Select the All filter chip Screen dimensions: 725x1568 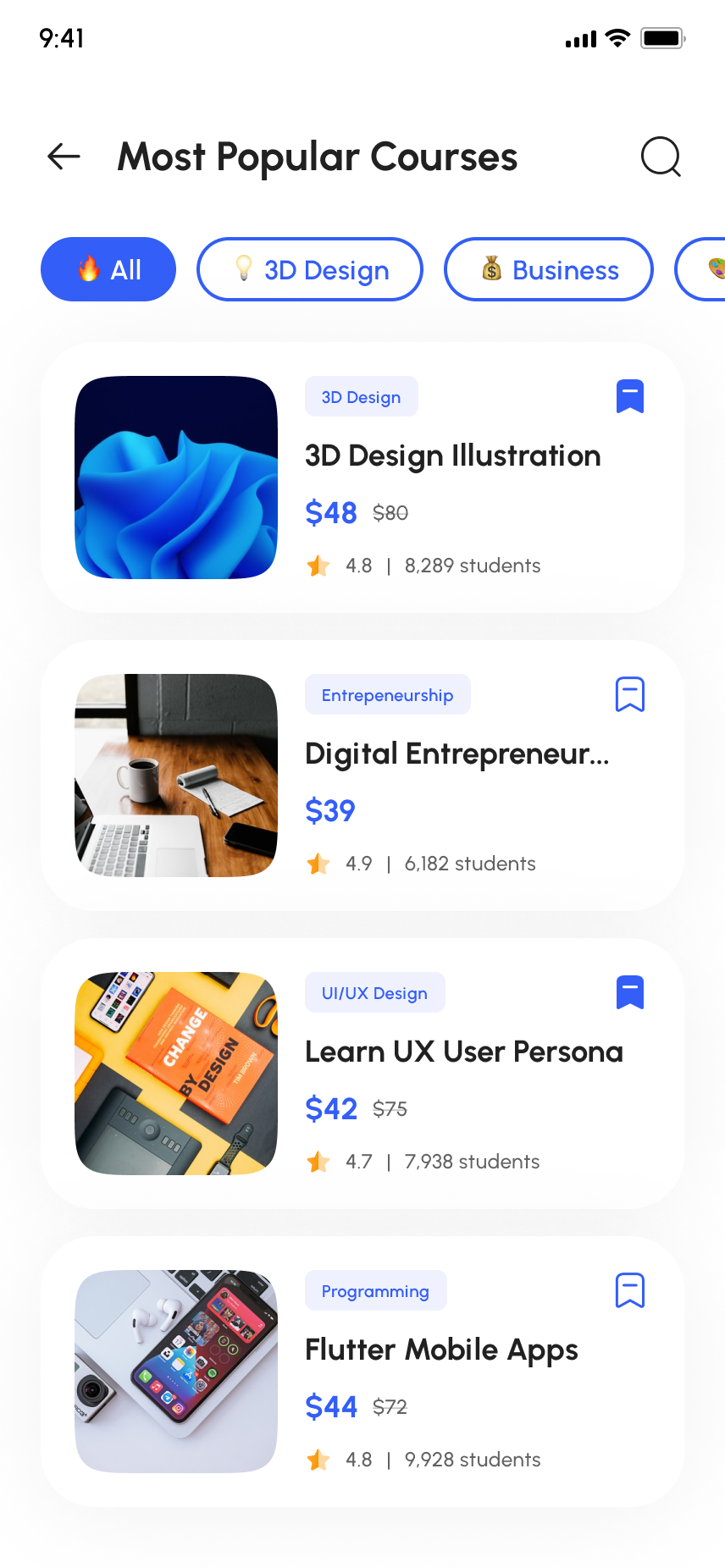[108, 269]
